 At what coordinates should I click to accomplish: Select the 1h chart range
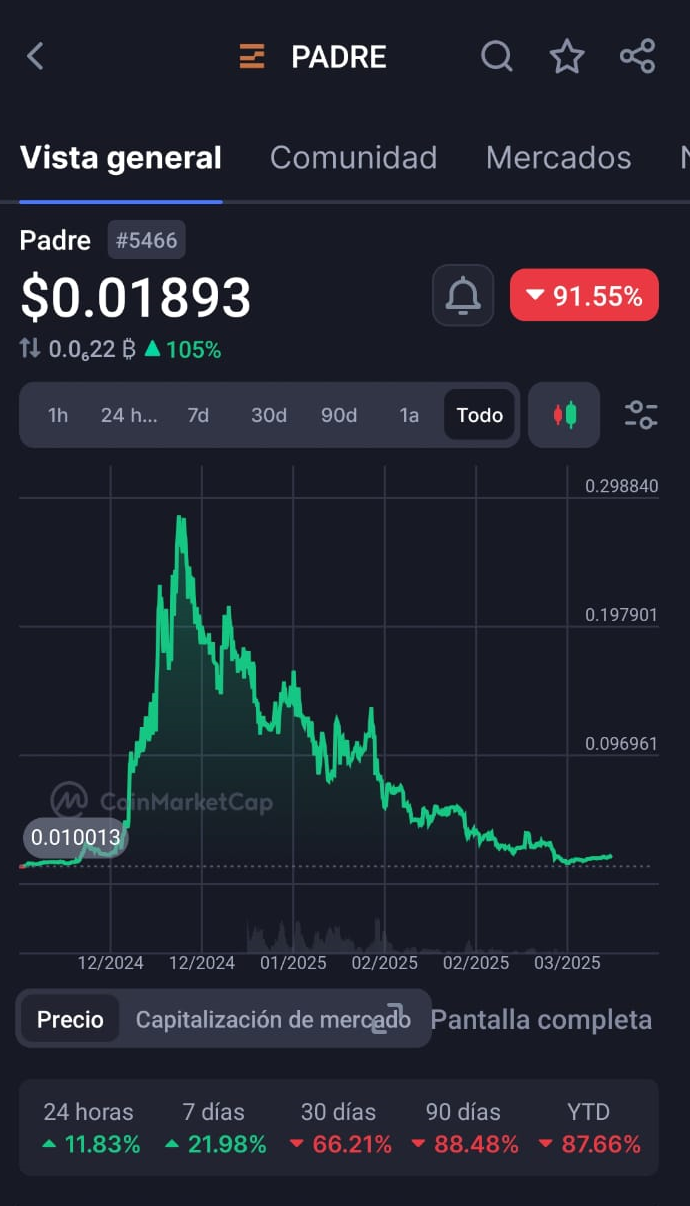pyautogui.click(x=58, y=415)
